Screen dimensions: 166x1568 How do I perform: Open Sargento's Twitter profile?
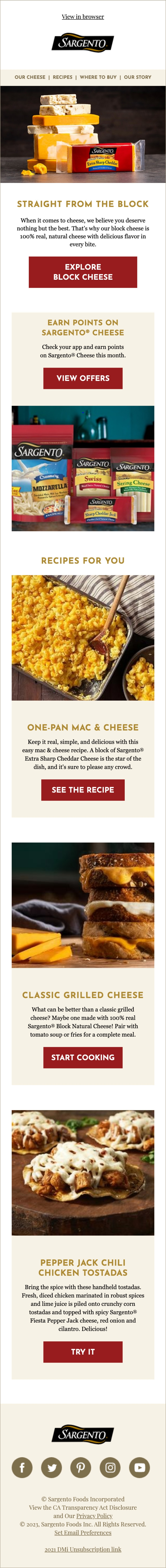pos(52,1467)
